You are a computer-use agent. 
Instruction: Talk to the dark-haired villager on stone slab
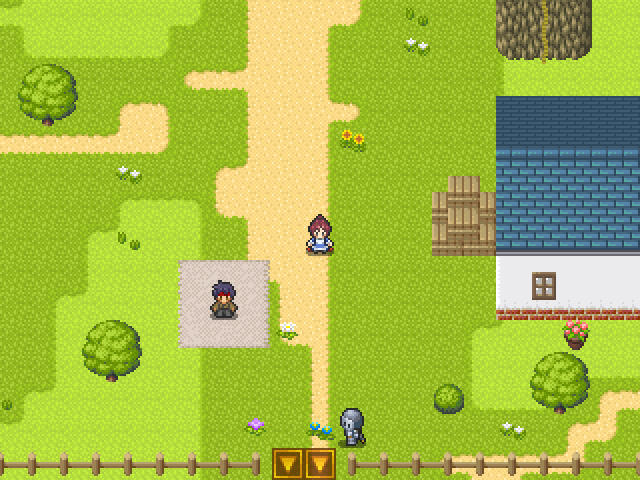coord(224,299)
